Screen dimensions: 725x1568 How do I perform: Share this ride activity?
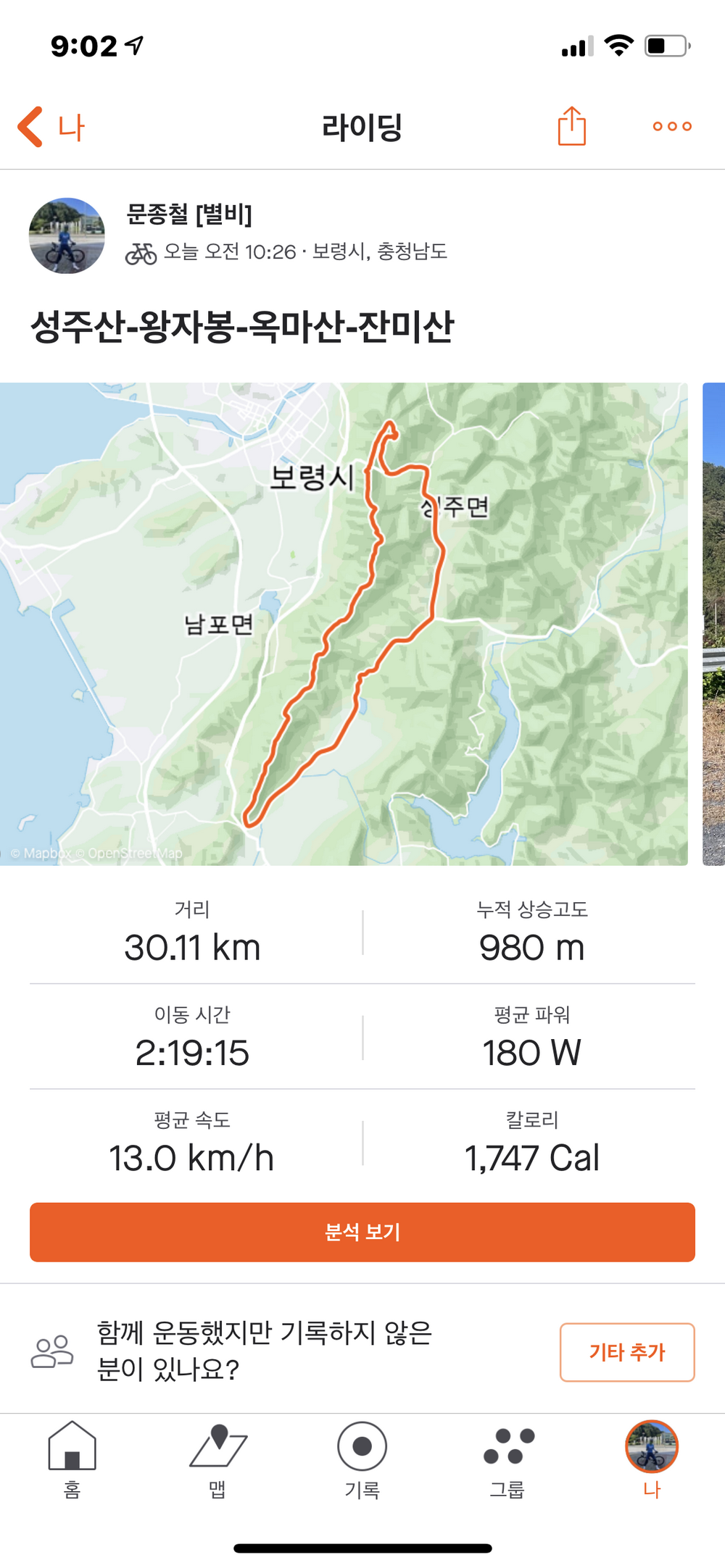click(571, 127)
